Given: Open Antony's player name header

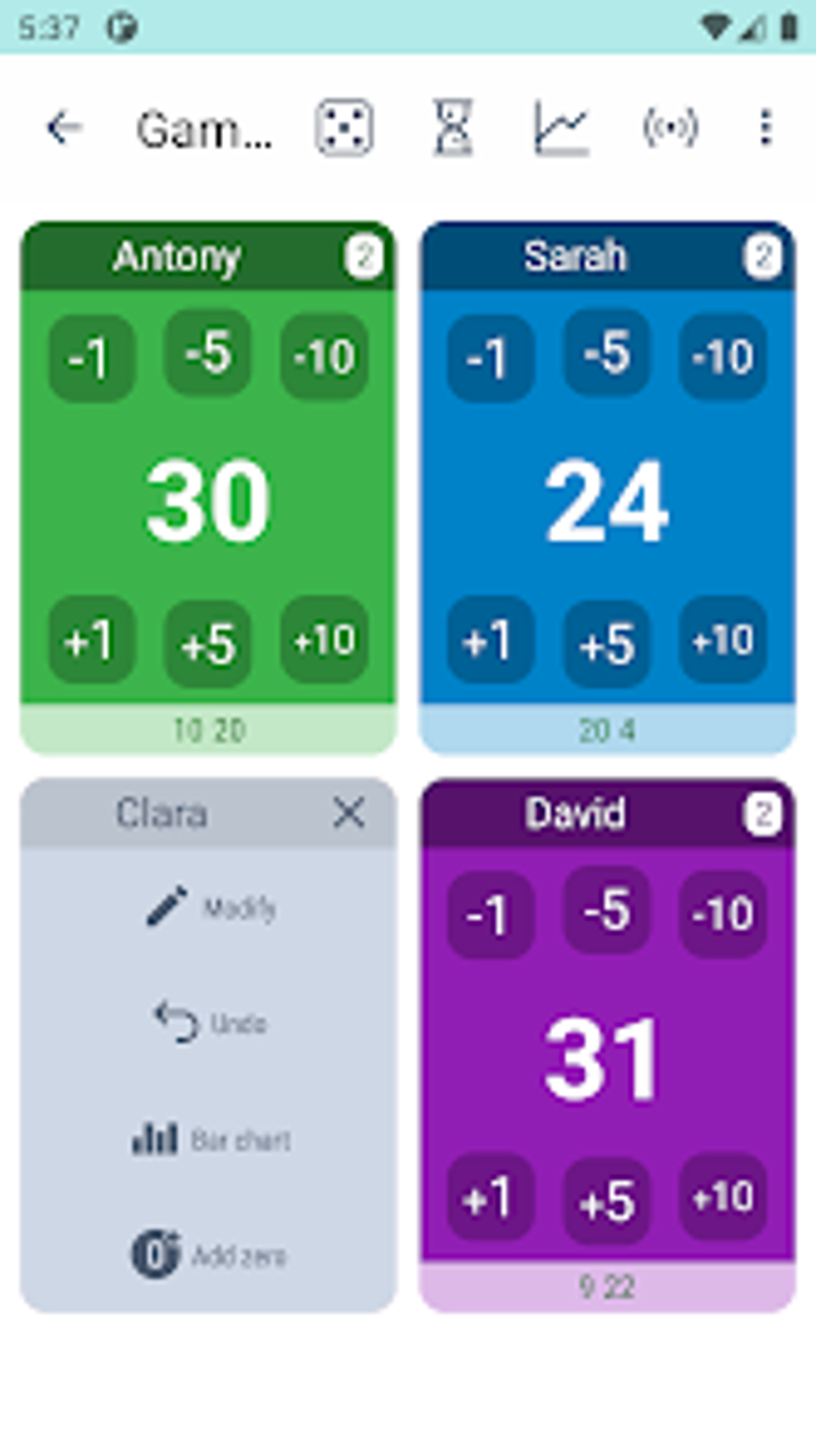Looking at the screenshot, I should click(x=178, y=257).
